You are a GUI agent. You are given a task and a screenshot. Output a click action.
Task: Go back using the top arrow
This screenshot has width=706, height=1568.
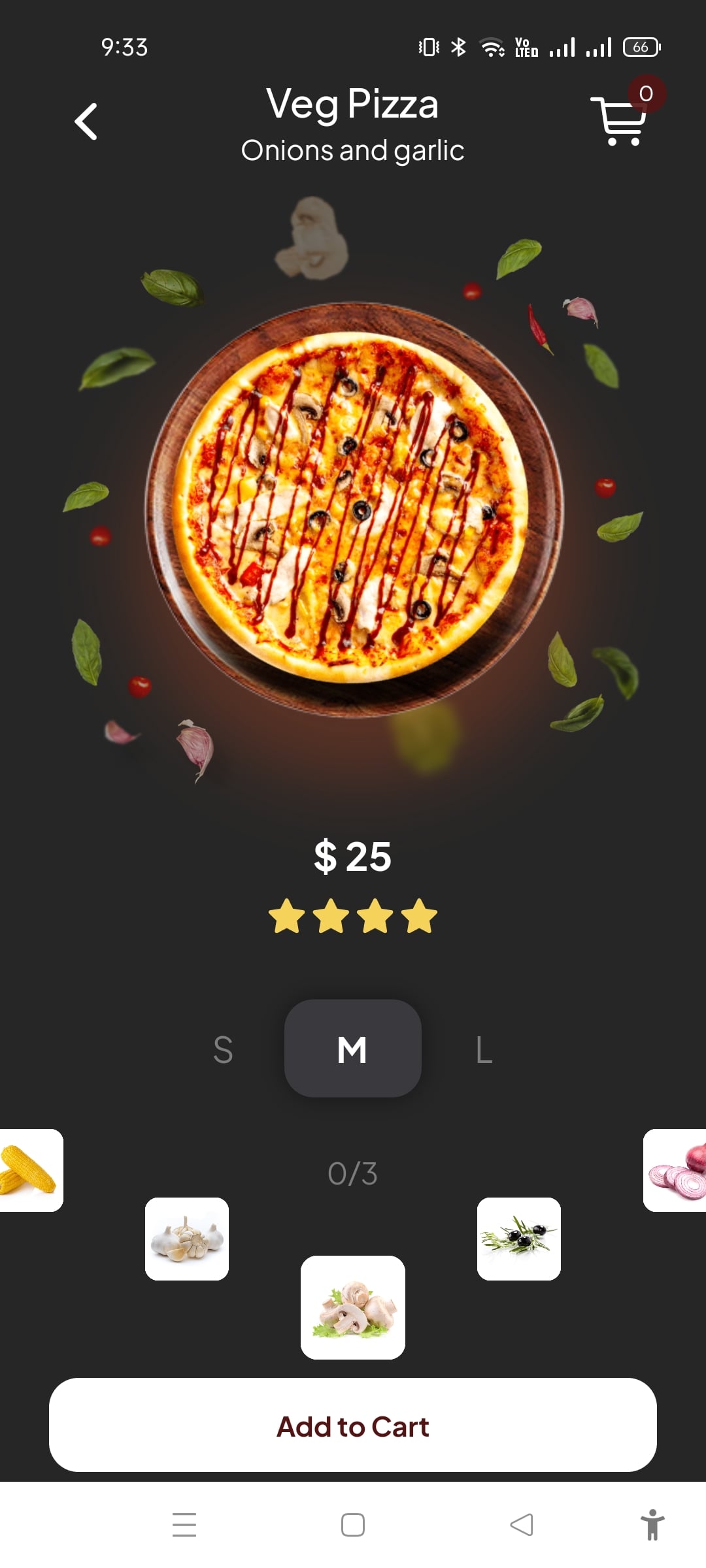pos(86,122)
